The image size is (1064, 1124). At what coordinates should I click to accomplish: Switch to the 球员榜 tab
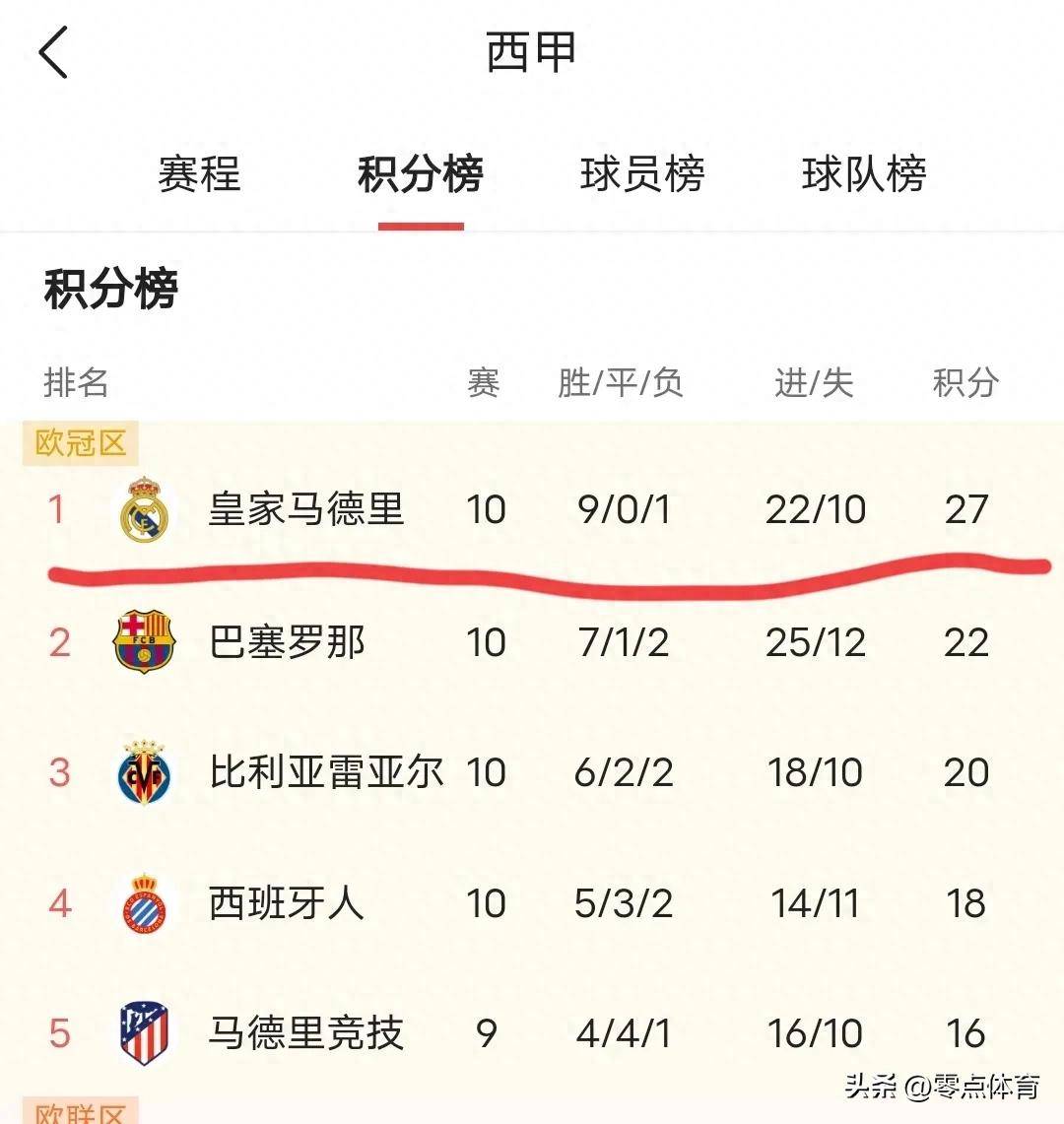pyautogui.click(x=642, y=174)
